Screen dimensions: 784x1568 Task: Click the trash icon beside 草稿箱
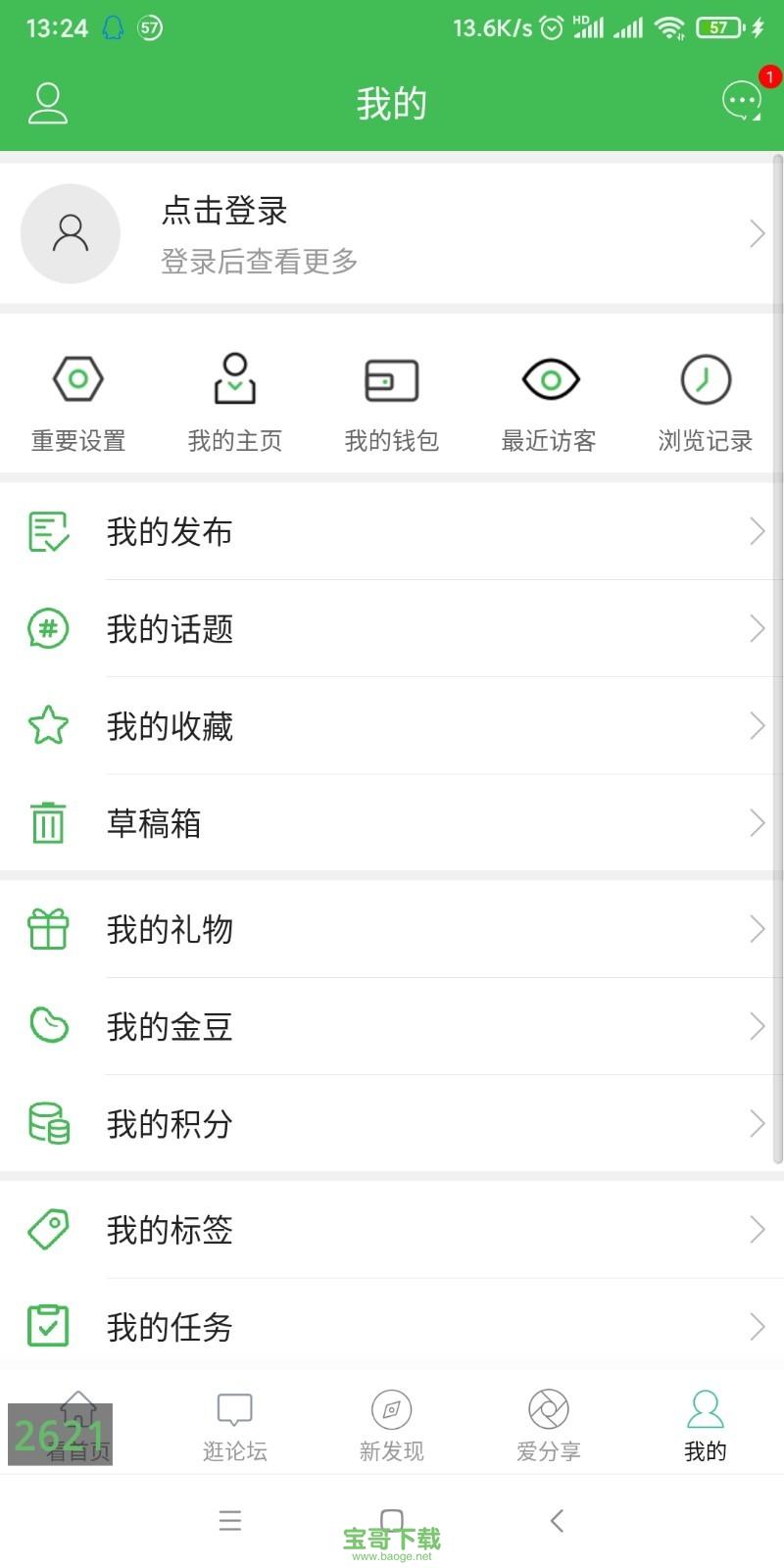49,823
